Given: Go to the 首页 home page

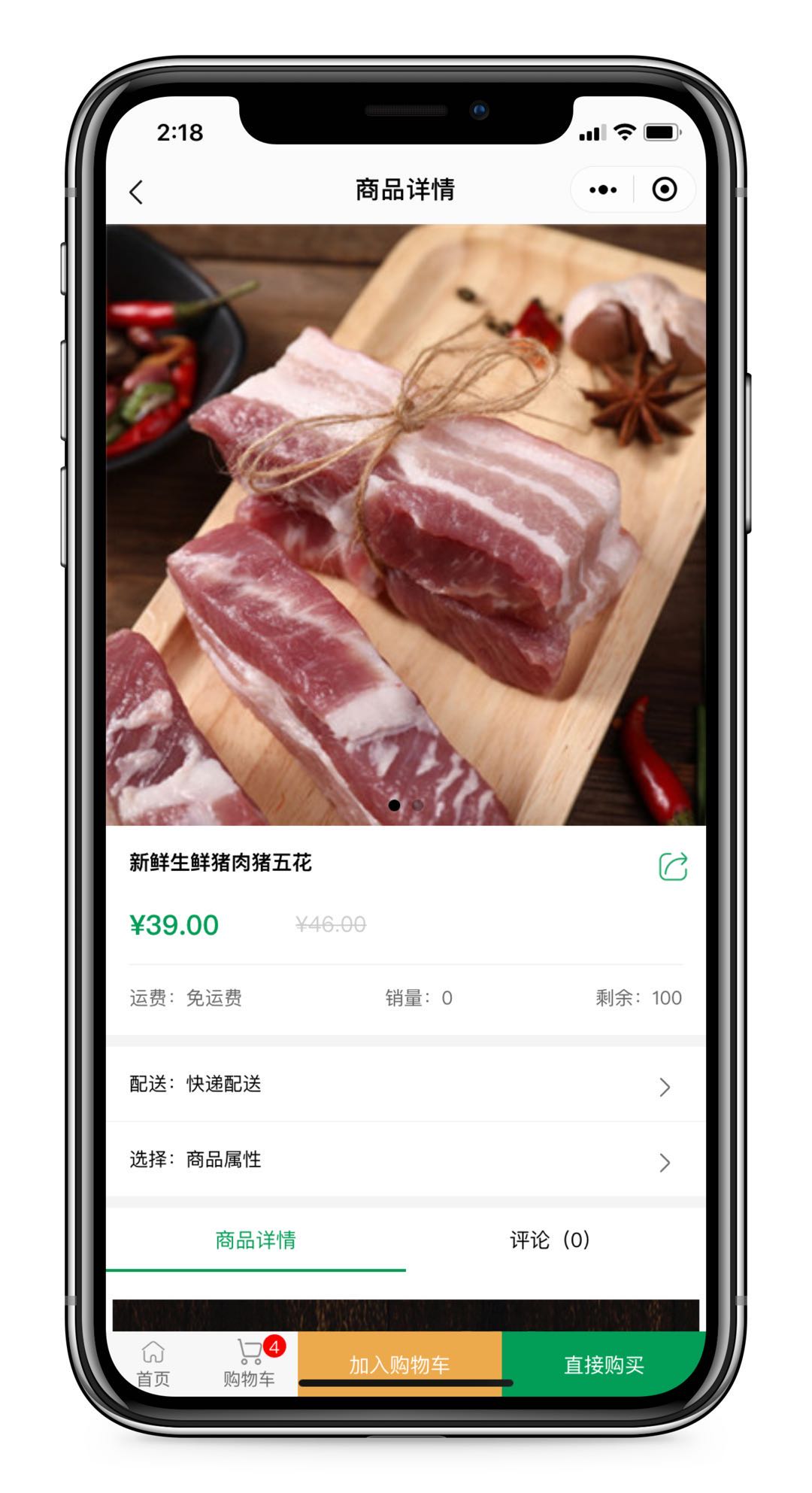Looking at the screenshot, I should (153, 1364).
